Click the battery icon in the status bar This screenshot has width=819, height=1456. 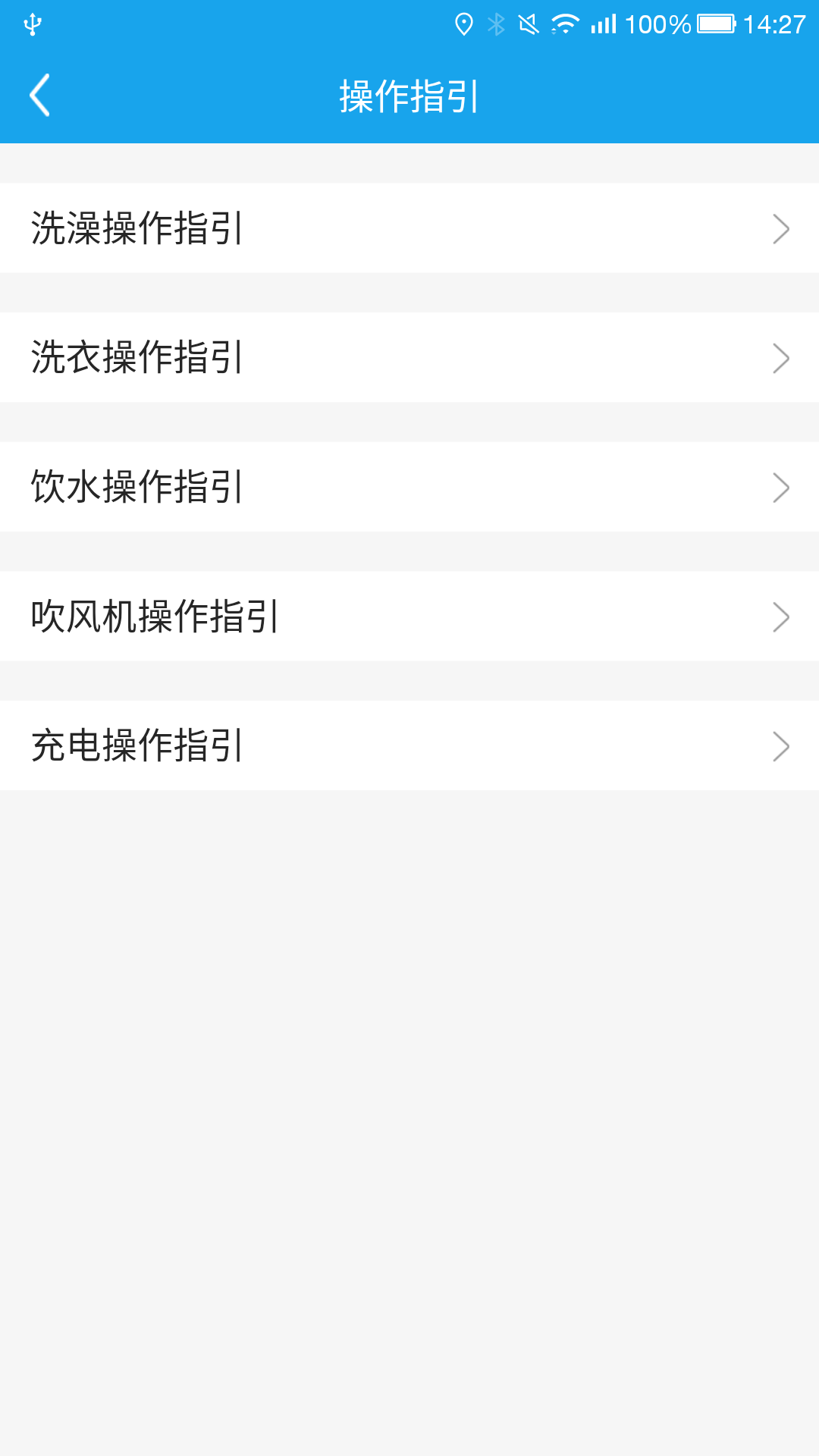(x=716, y=23)
